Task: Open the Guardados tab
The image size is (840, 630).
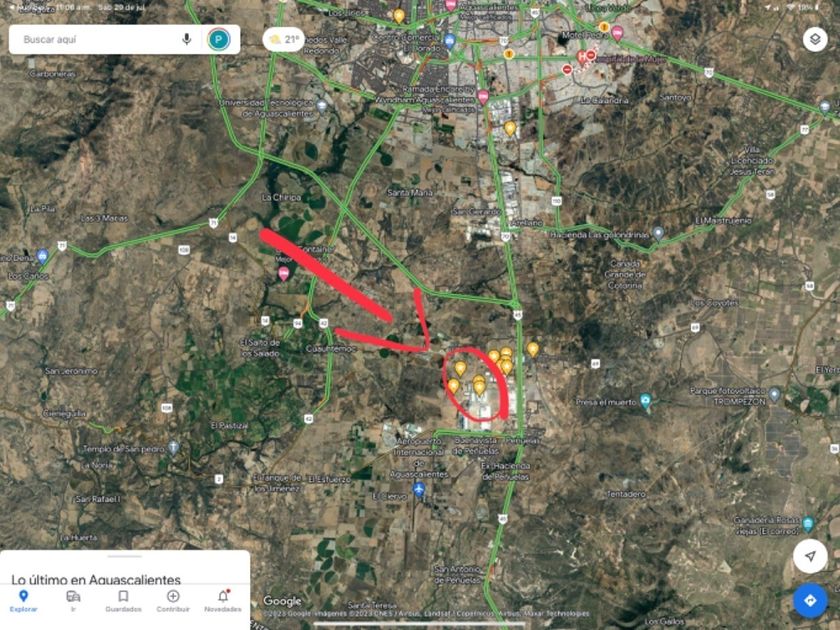Action: pyautogui.click(x=123, y=600)
